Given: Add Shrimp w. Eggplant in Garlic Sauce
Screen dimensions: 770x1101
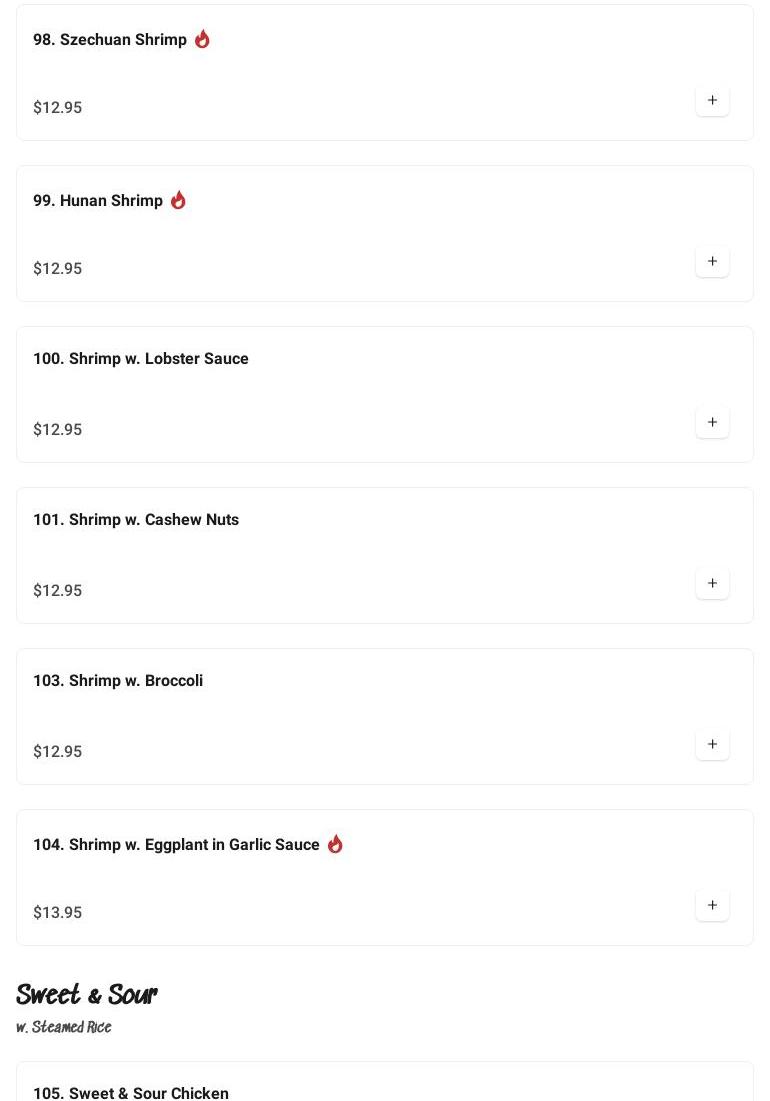Looking at the screenshot, I should pyautogui.click(x=712, y=905).
